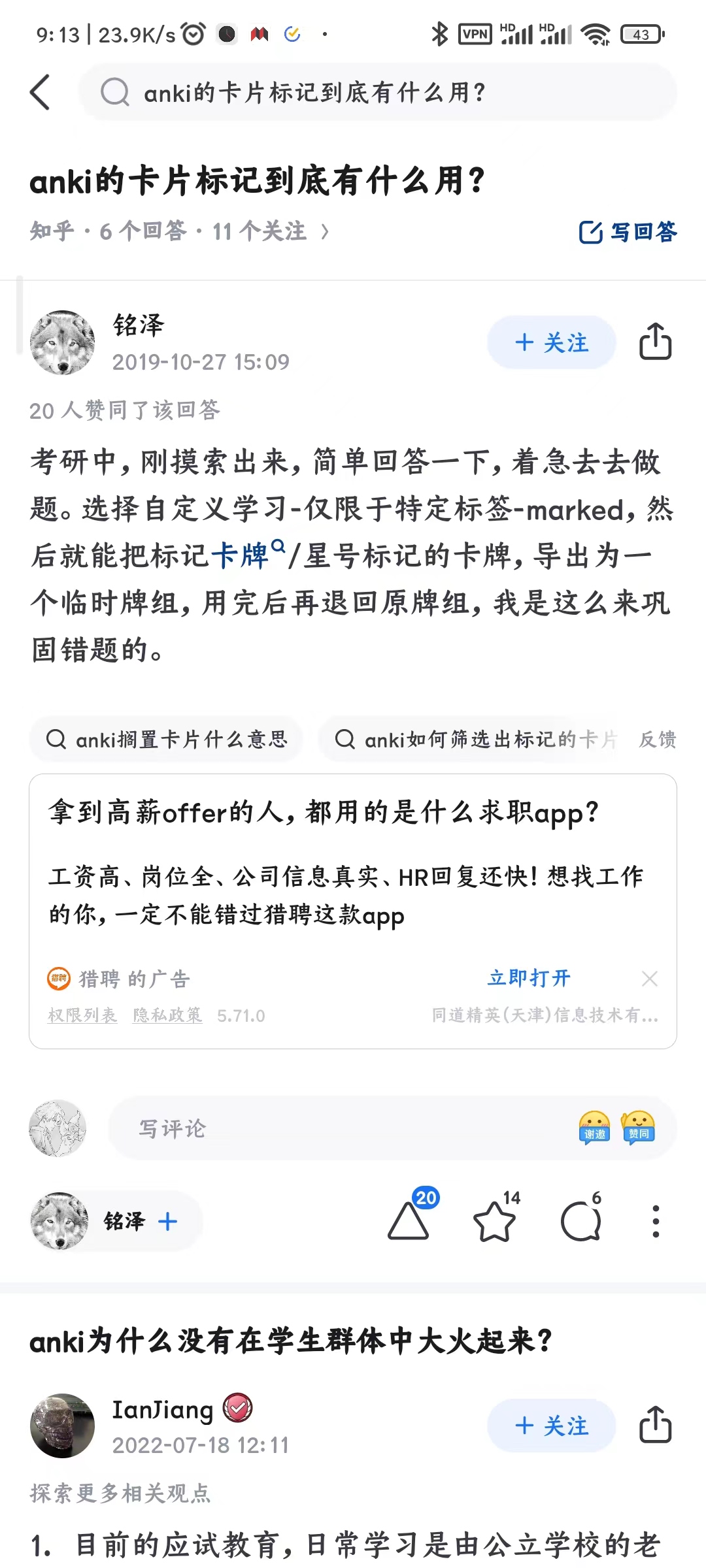Follow IanJiang with the 关注 button
The width and height of the screenshot is (706, 1568).
(551, 1426)
